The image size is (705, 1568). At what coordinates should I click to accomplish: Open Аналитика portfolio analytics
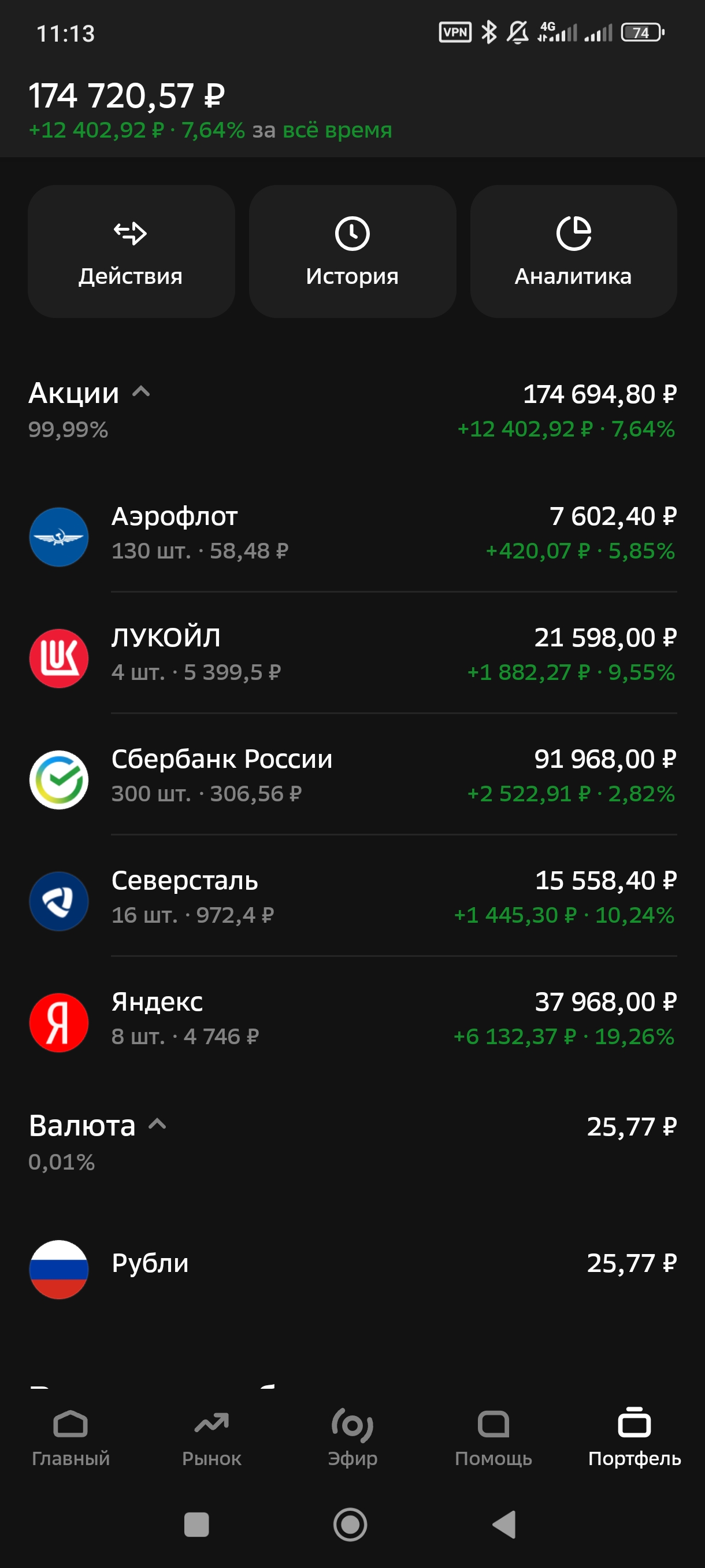click(573, 252)
